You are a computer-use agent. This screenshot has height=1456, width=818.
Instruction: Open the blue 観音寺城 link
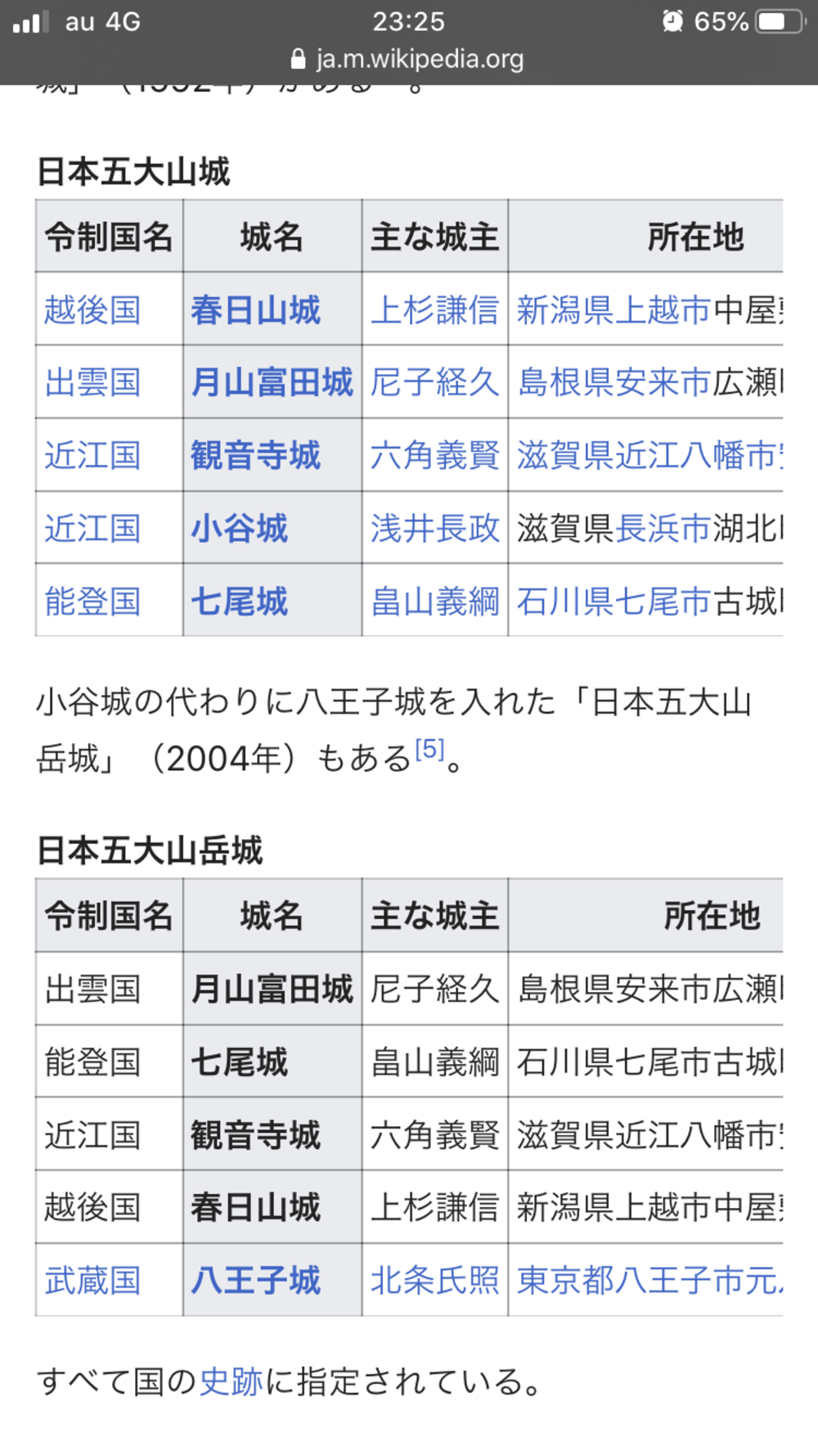[x=255, y=456]
